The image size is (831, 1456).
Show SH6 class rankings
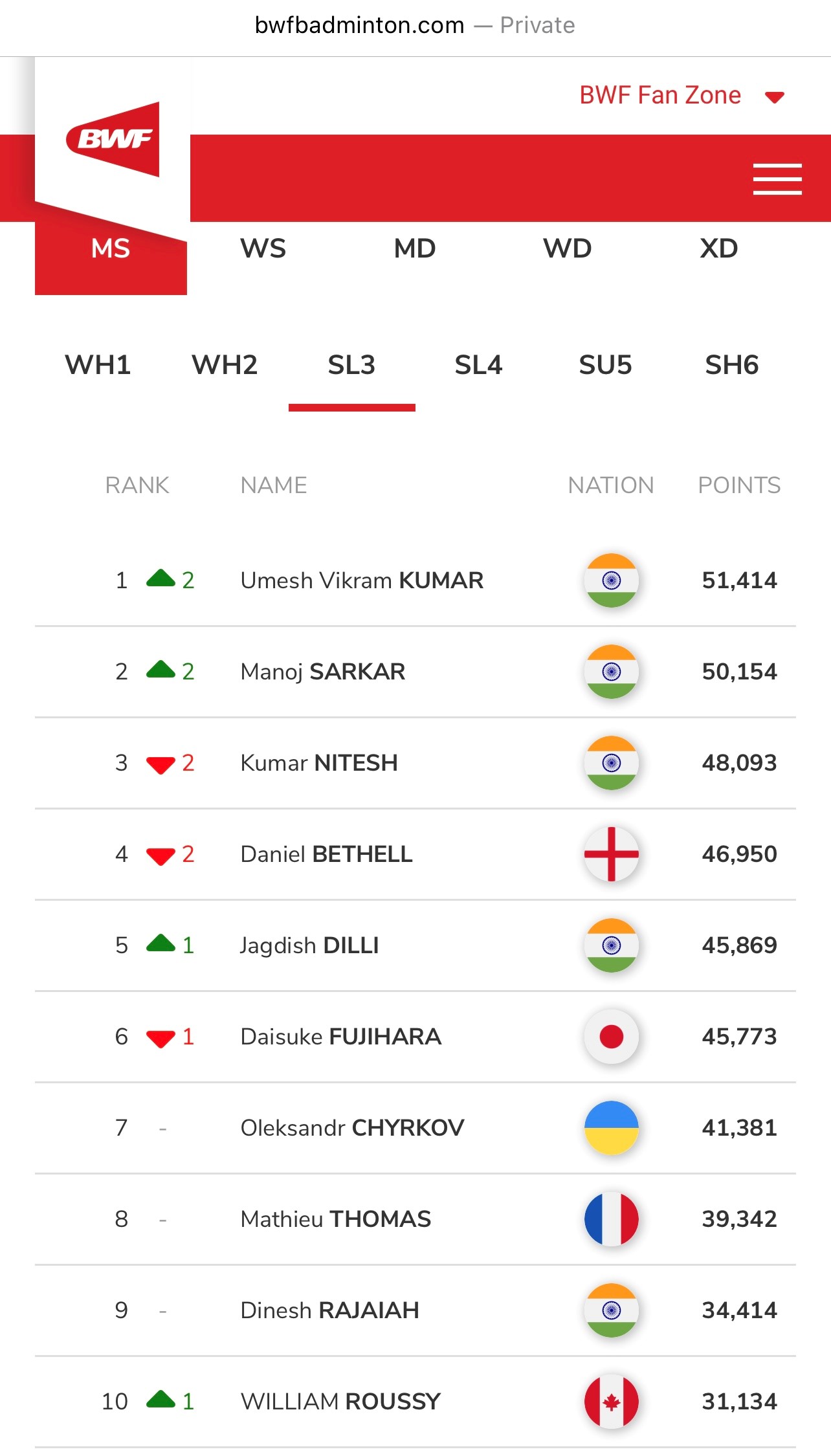(731, 366)
